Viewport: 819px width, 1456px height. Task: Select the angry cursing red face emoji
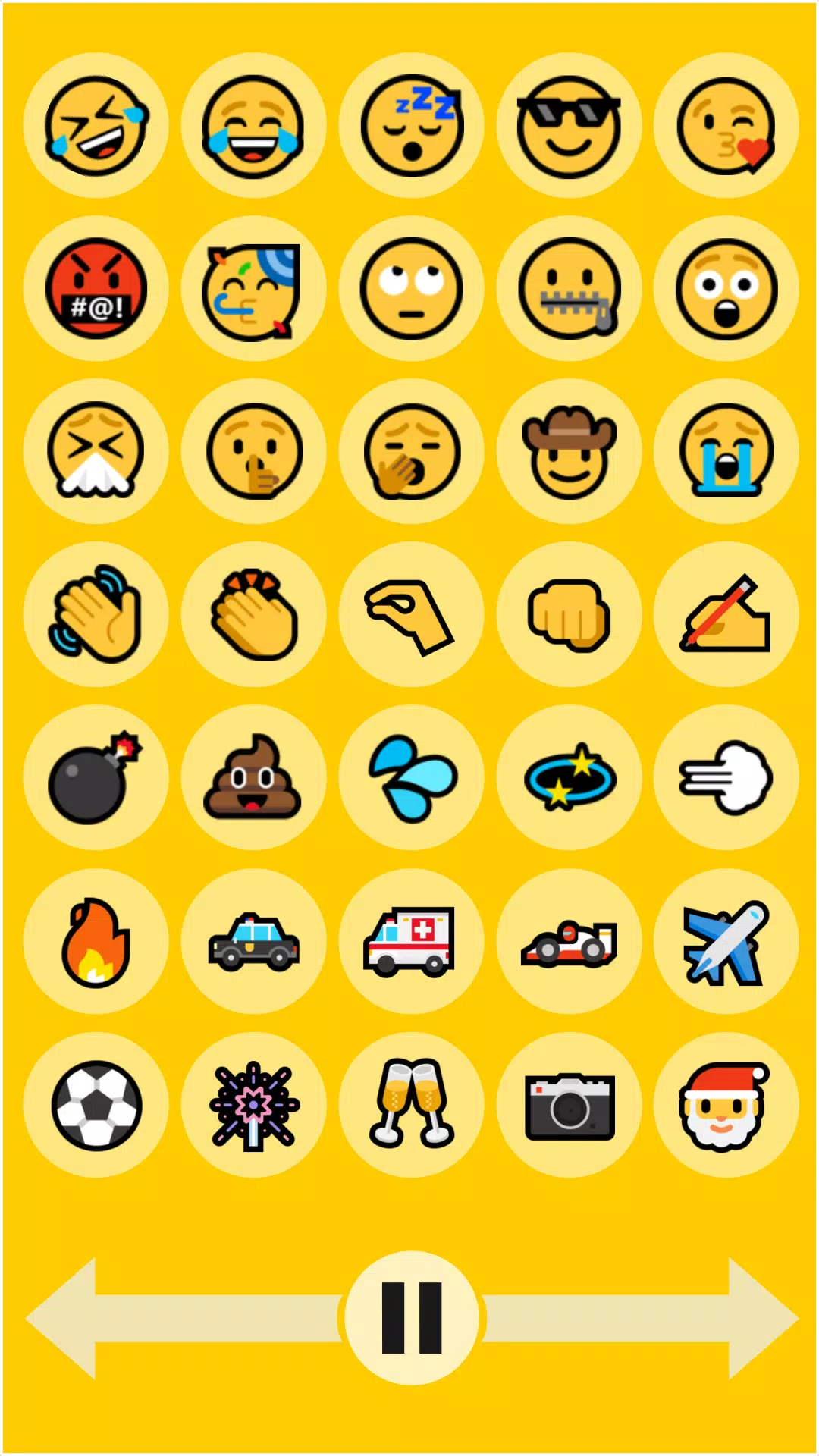pos(96,289)
